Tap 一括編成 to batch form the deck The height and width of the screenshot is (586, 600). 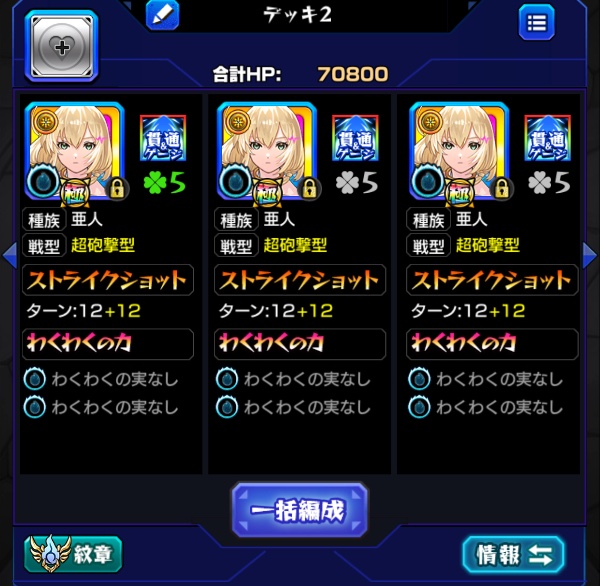click(x=299, y=510)
